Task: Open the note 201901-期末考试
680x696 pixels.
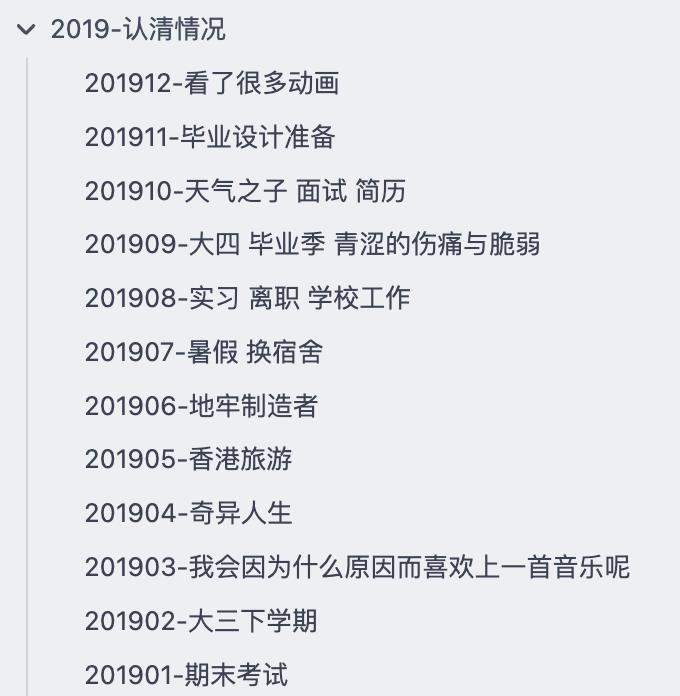Action: (x=187, y=675)
